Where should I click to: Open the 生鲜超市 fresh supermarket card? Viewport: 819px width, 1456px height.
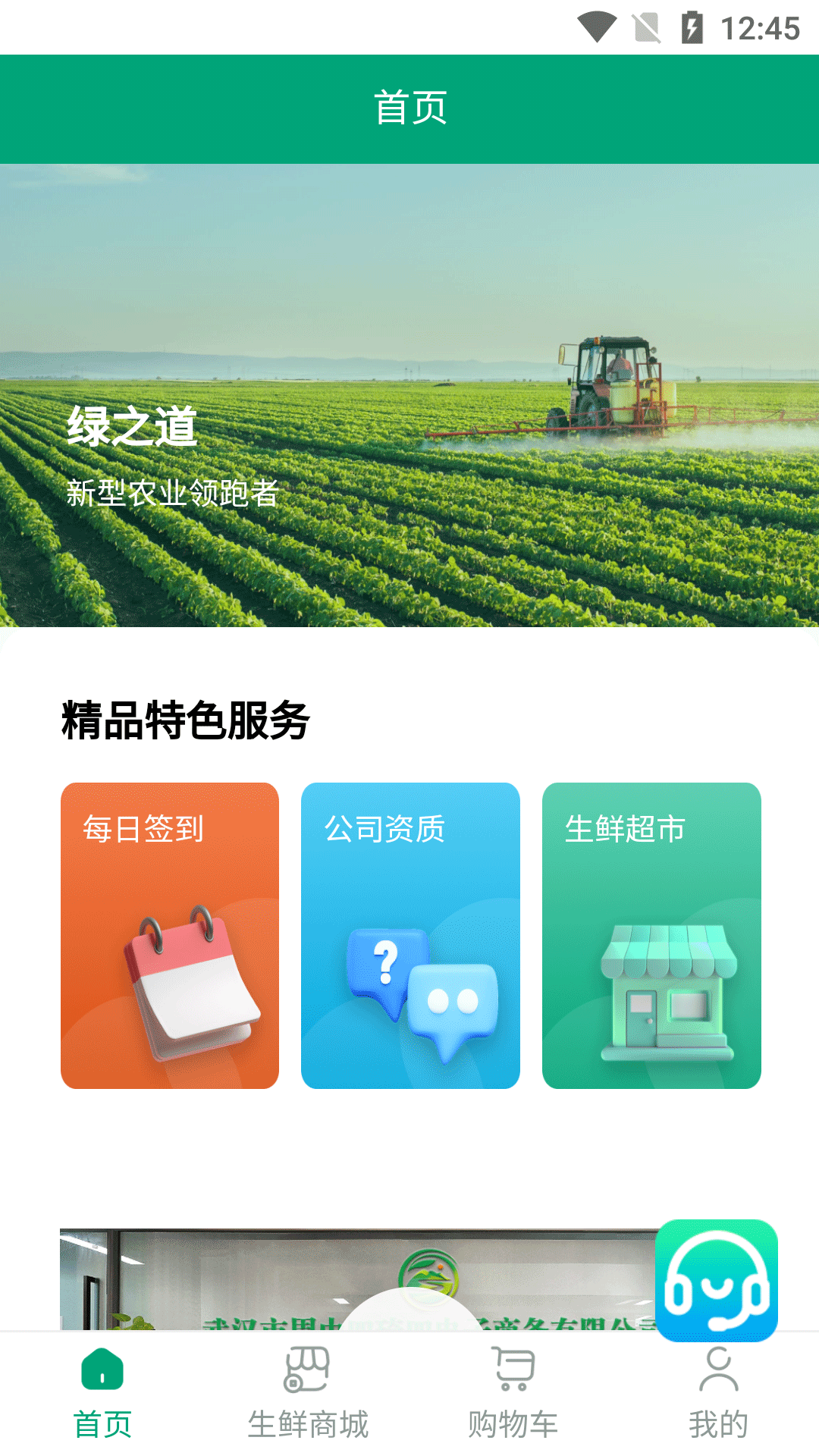[651, 935]
